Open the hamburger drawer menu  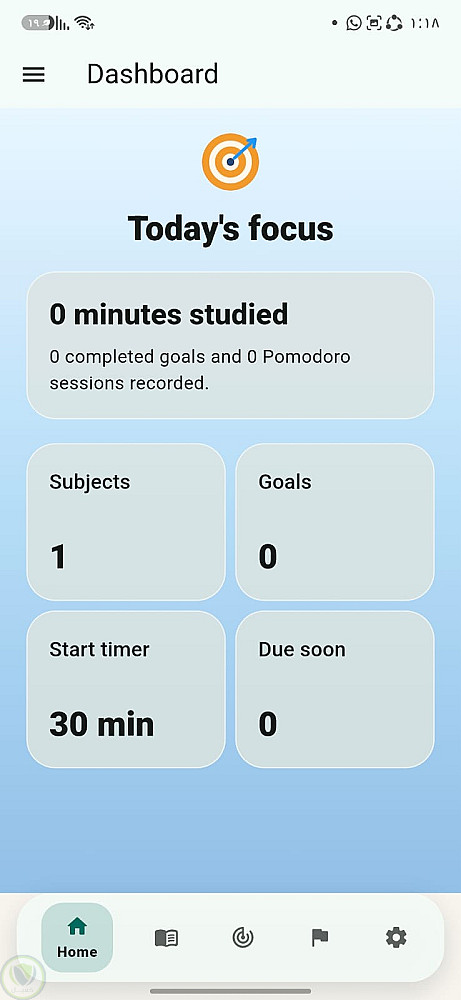tap(34, 75)
